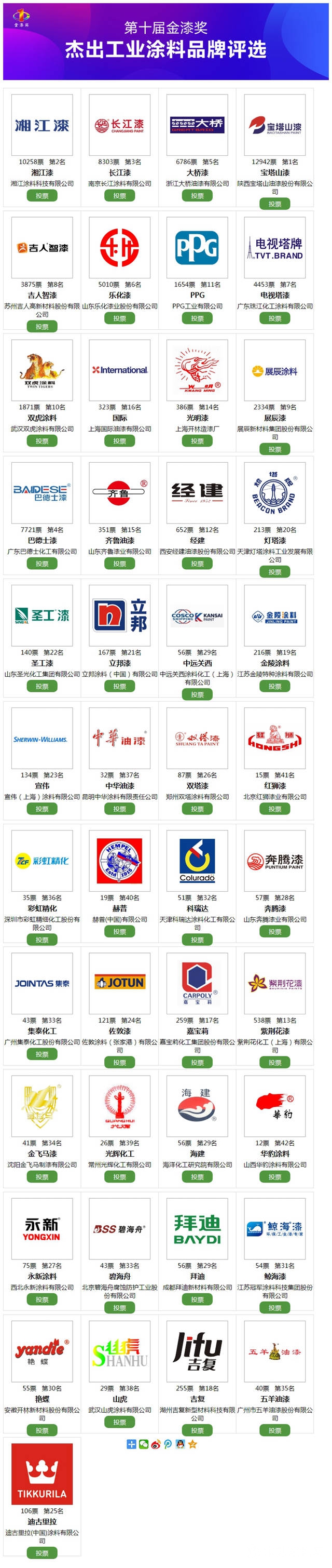This screenshot has height=1568, width=332.
Task: Vote for 迪古里拉
Action: [42, 1553]
